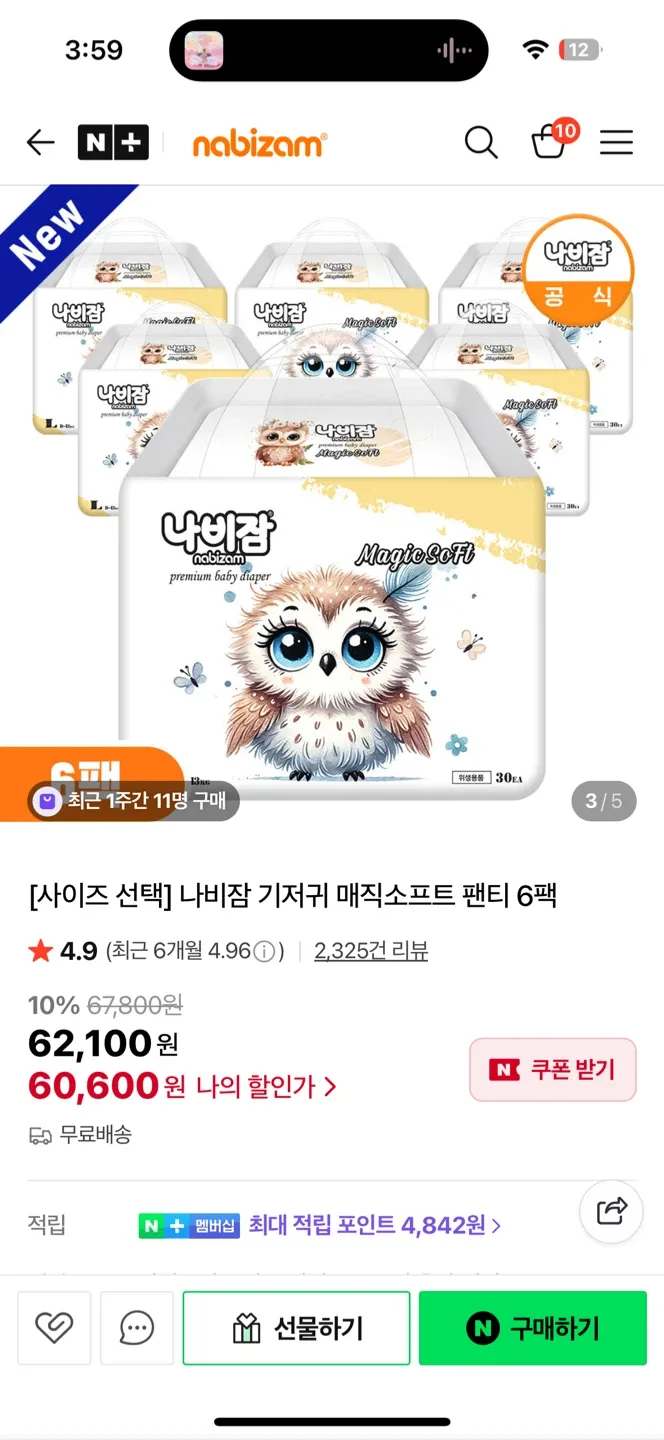
Task: Tap 선물하기 to send as gift
Action: 296,1328
